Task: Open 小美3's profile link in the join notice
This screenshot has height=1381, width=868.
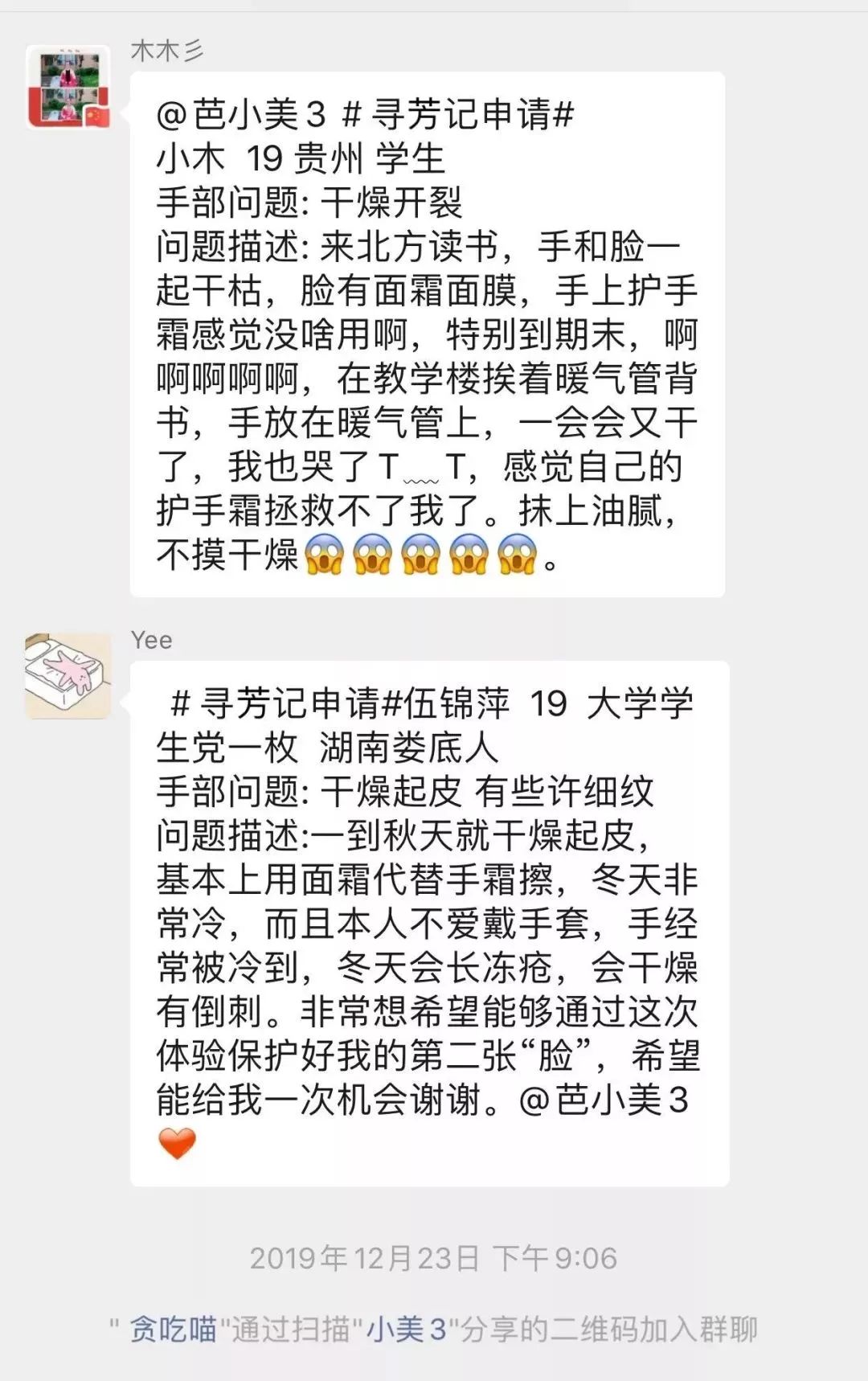Action: point(406,1328)
